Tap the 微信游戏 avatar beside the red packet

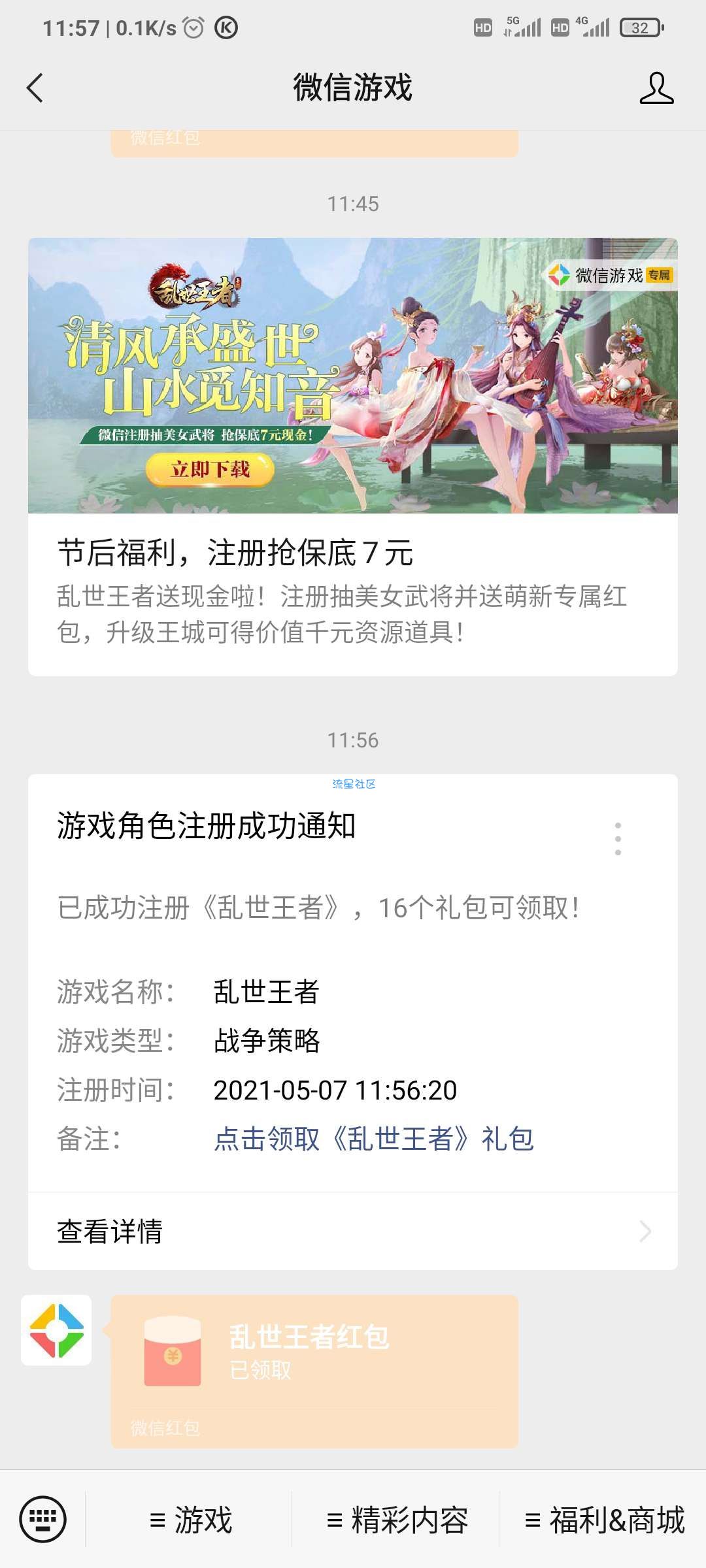56,1330
